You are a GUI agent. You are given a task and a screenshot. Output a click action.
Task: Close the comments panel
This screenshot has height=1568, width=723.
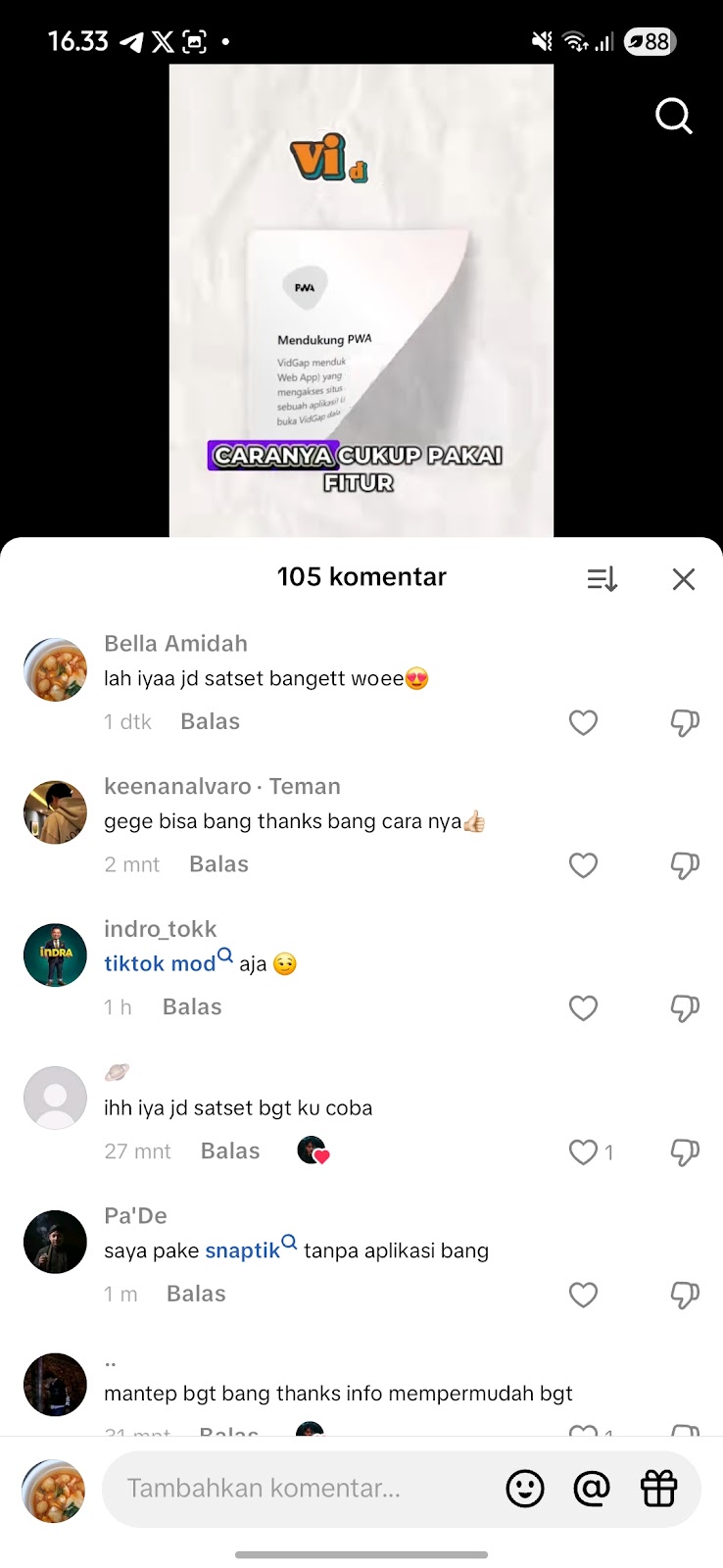pyautogui.click(x=684, y=579)
